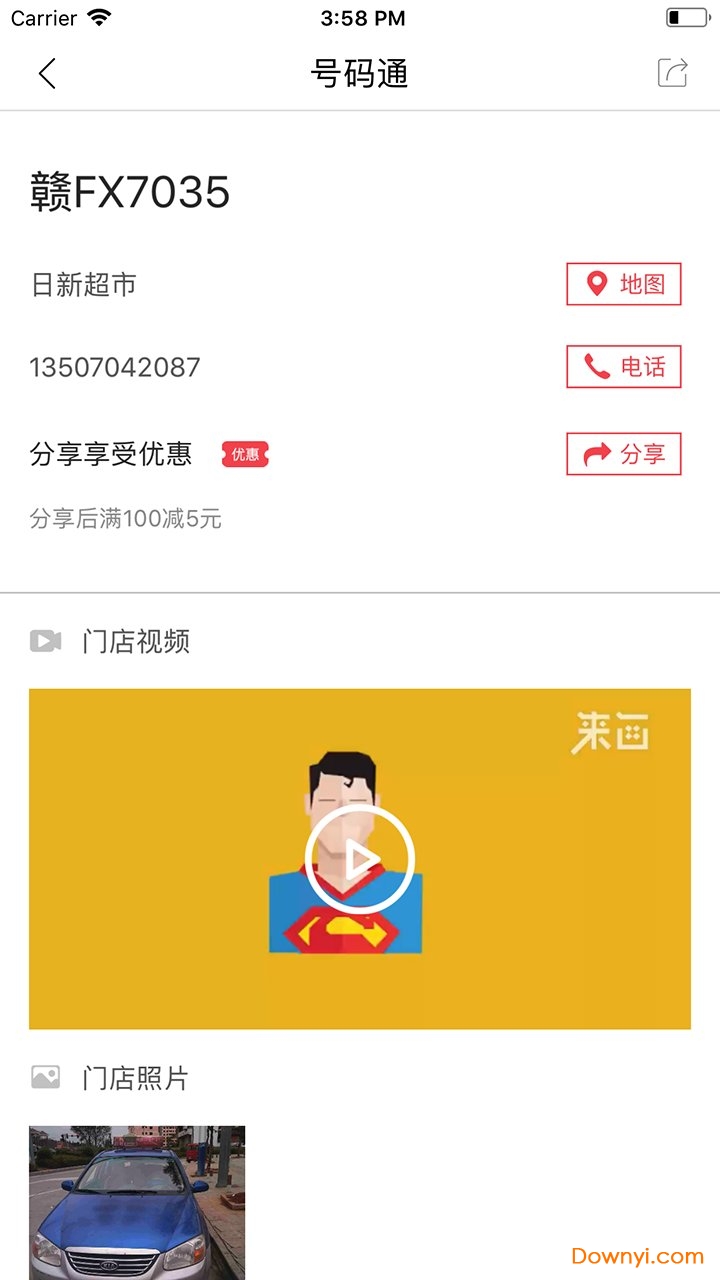Select the phone number 13507042087
The height and width of the screenshot is (1280, 720).
114,367
